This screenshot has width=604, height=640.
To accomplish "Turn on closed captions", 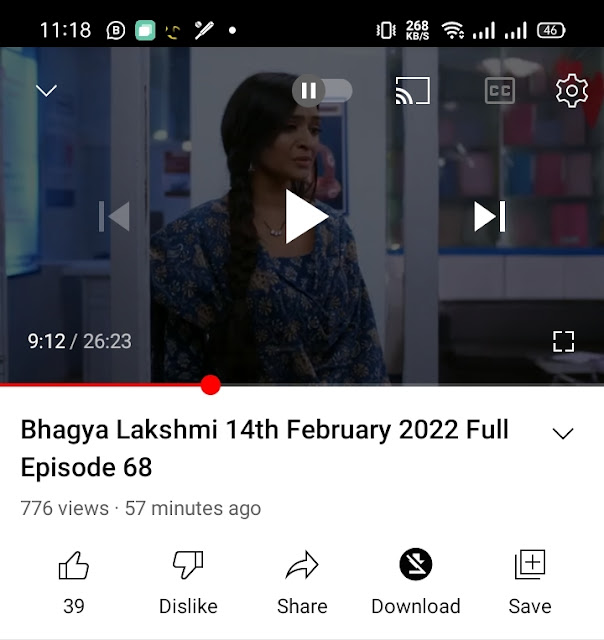I will click(x=500, y=91).
